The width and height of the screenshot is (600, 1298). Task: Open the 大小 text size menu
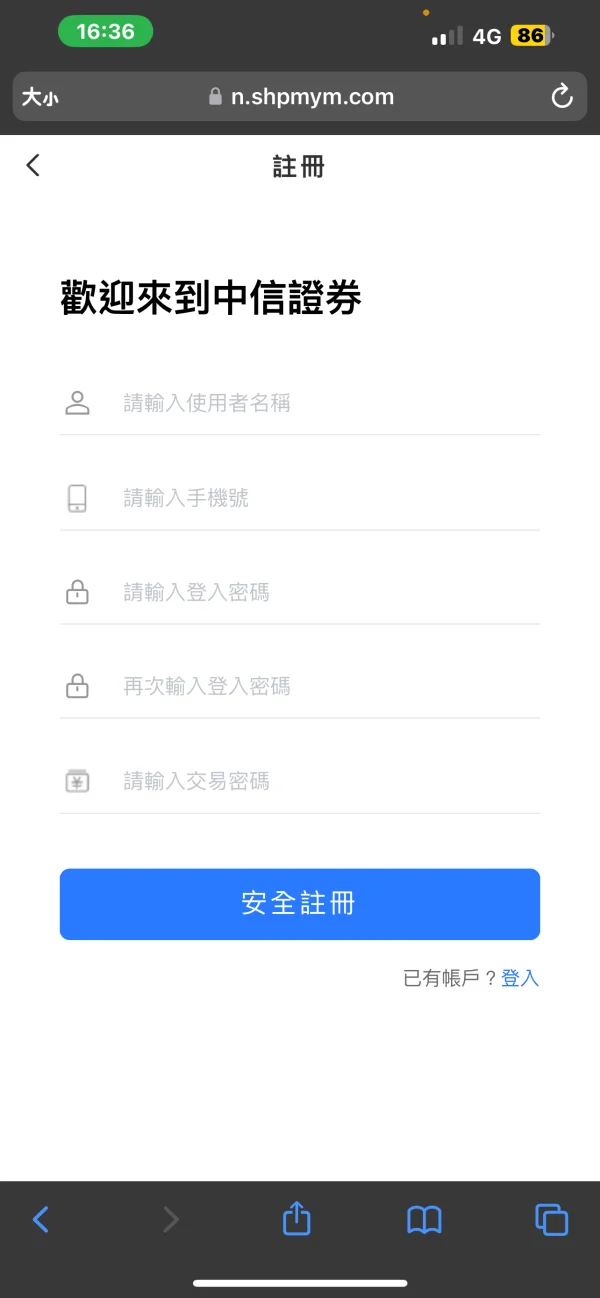(x=41, y=97)
